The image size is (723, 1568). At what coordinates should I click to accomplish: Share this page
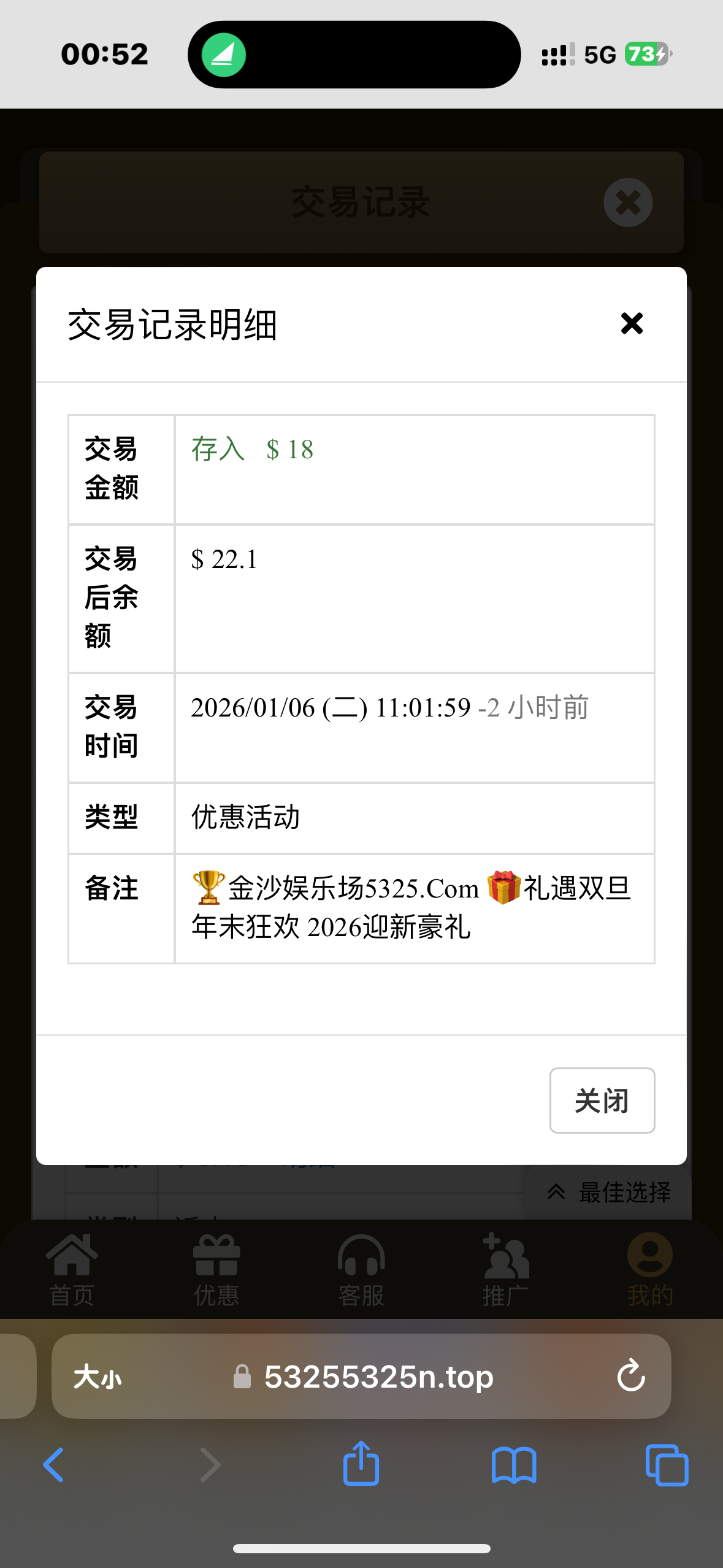[x=361, y=1464]
